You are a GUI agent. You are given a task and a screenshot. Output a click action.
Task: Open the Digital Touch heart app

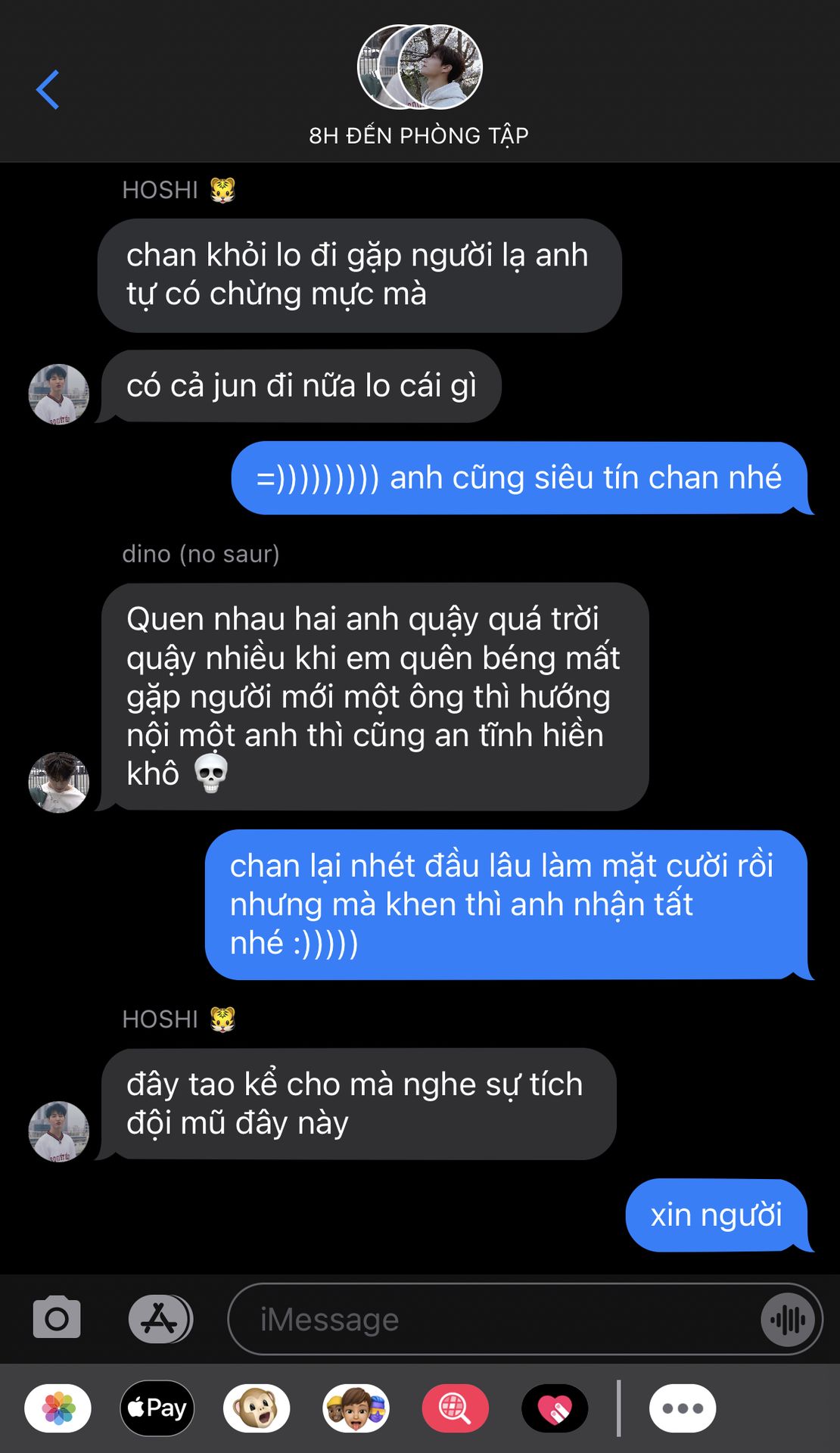click(x=555, y=1408)
